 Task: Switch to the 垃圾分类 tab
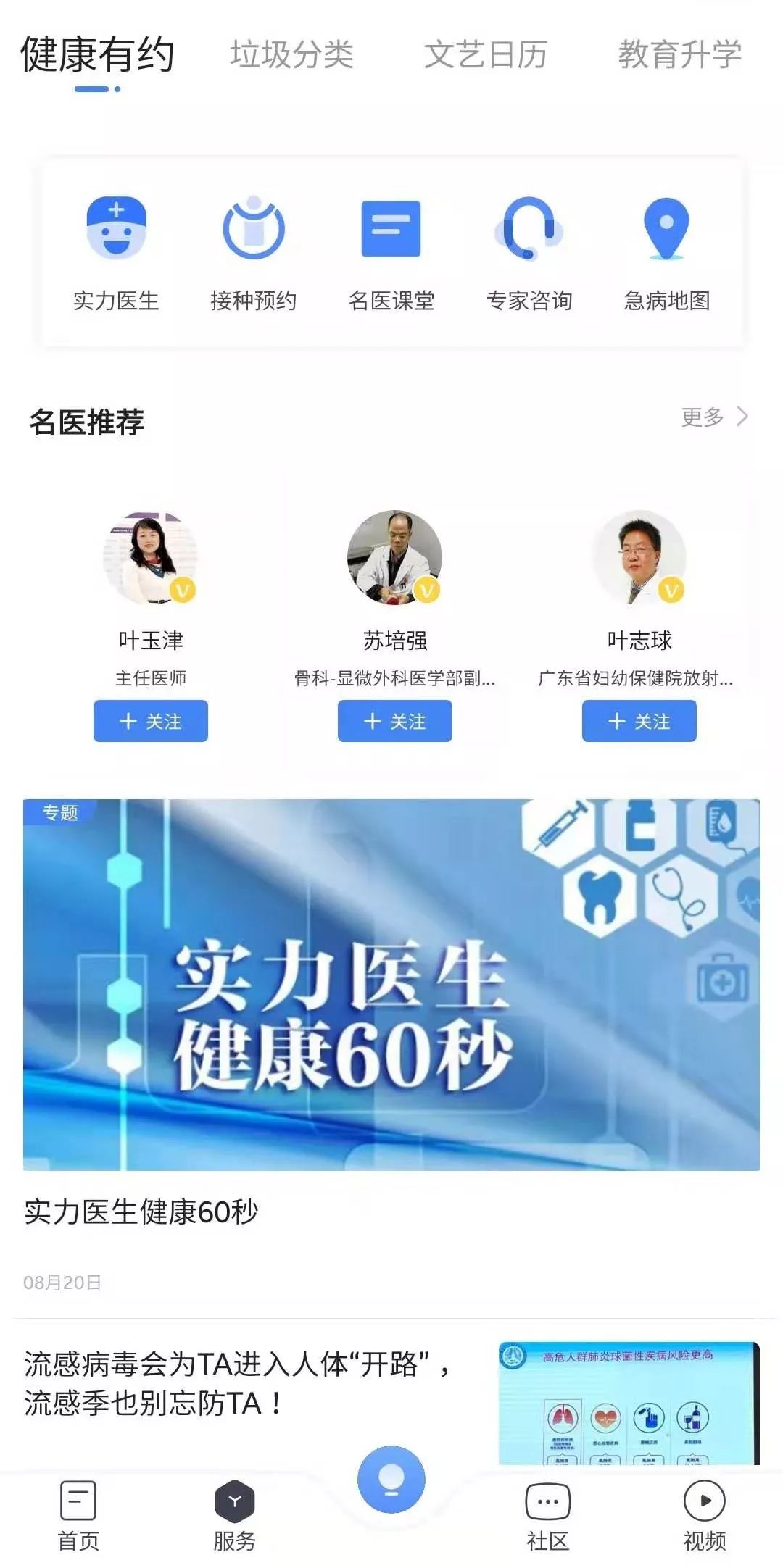[291, 55]
